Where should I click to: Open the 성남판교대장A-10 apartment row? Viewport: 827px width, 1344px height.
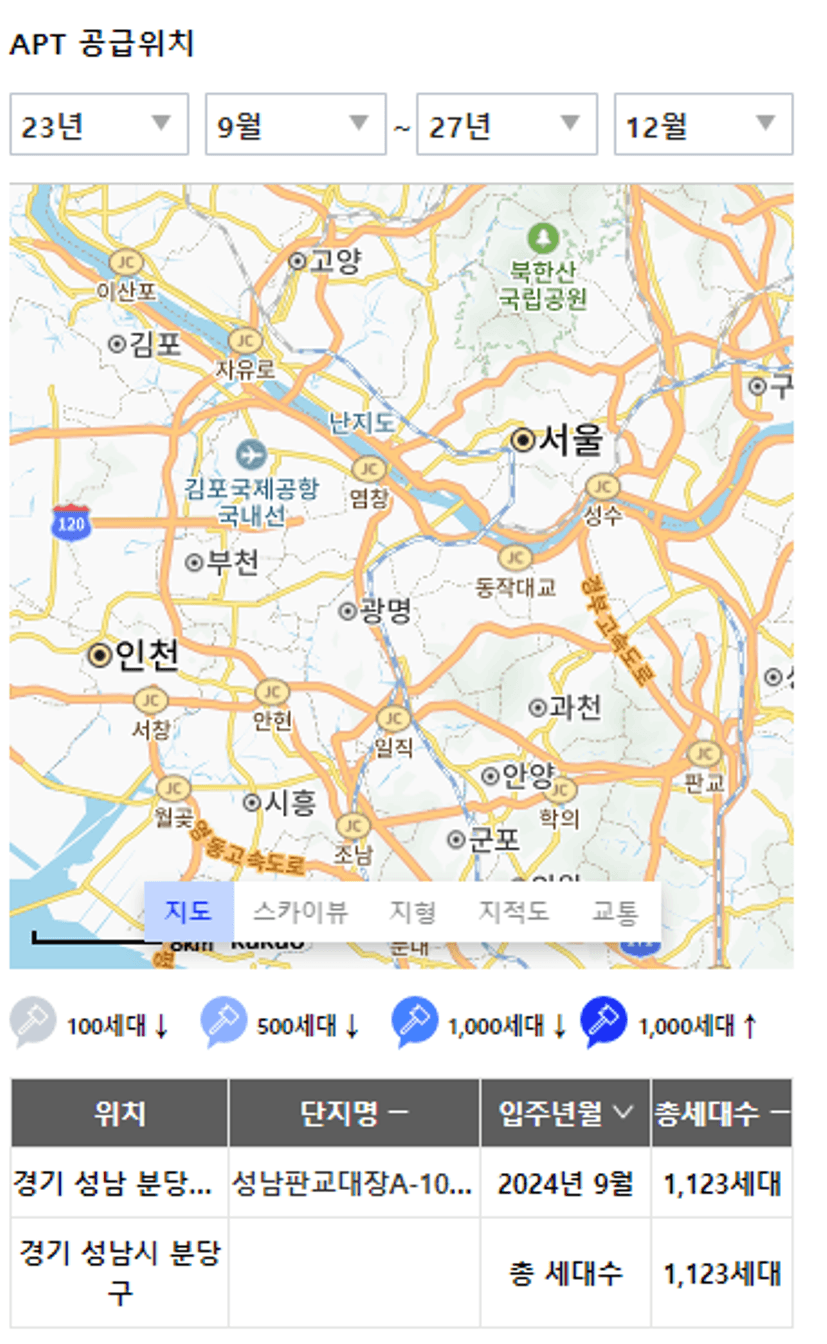(352, 1184)
